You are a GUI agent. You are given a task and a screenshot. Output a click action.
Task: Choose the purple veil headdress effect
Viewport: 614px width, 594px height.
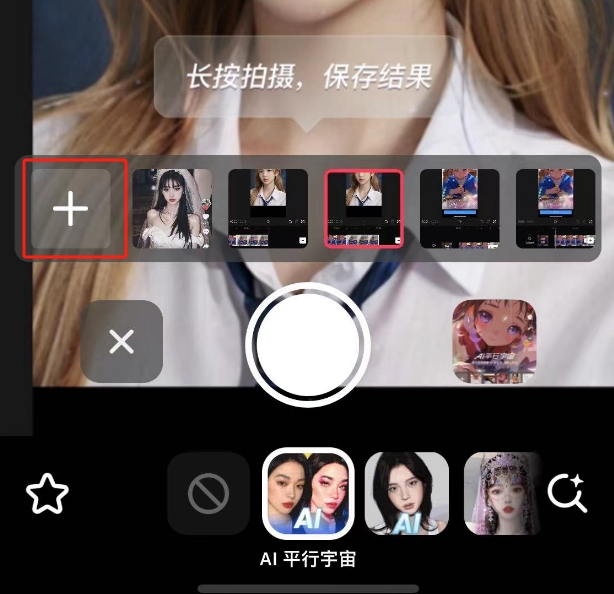(x=500, y=493)
